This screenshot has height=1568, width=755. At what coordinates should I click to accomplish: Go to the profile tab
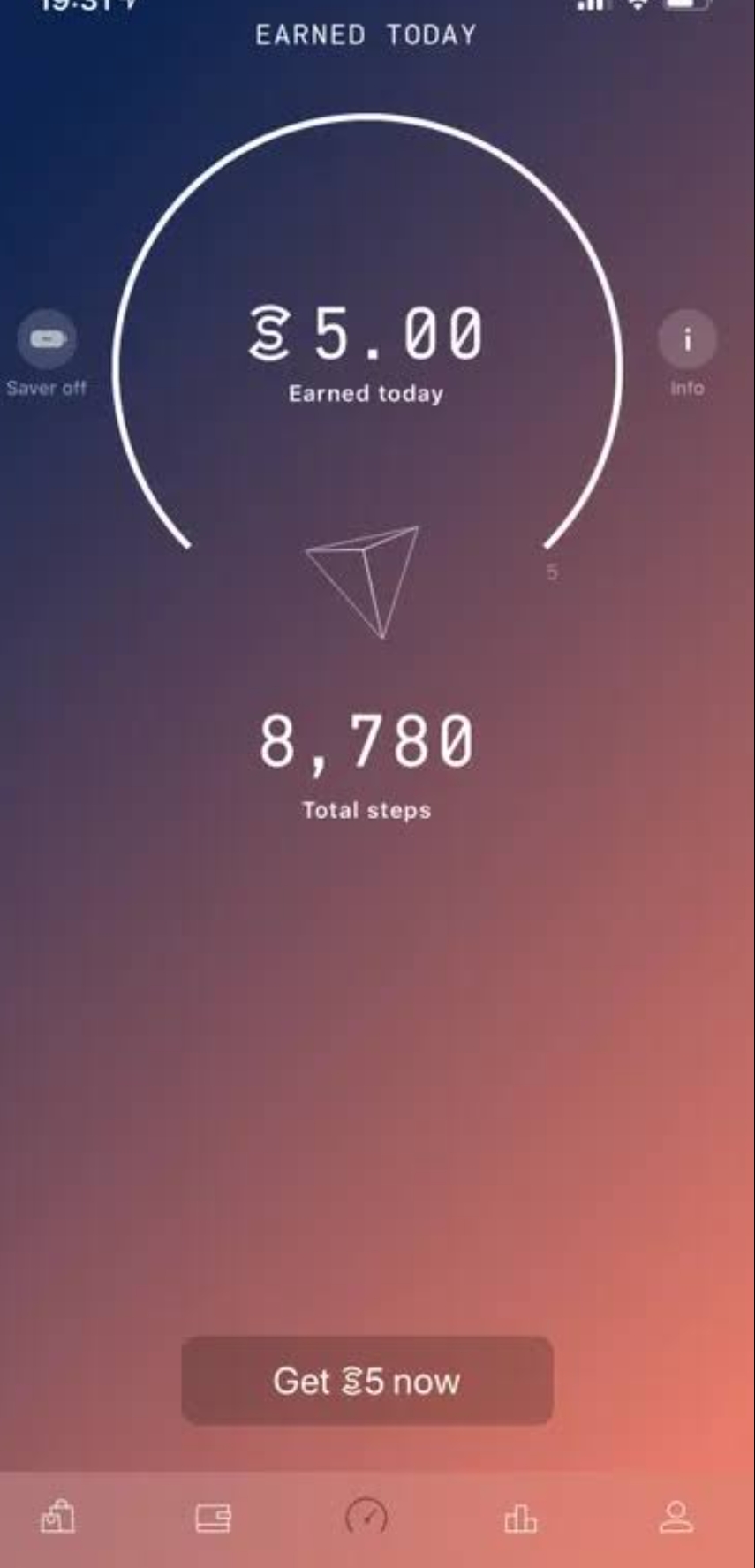[676, 1518]
